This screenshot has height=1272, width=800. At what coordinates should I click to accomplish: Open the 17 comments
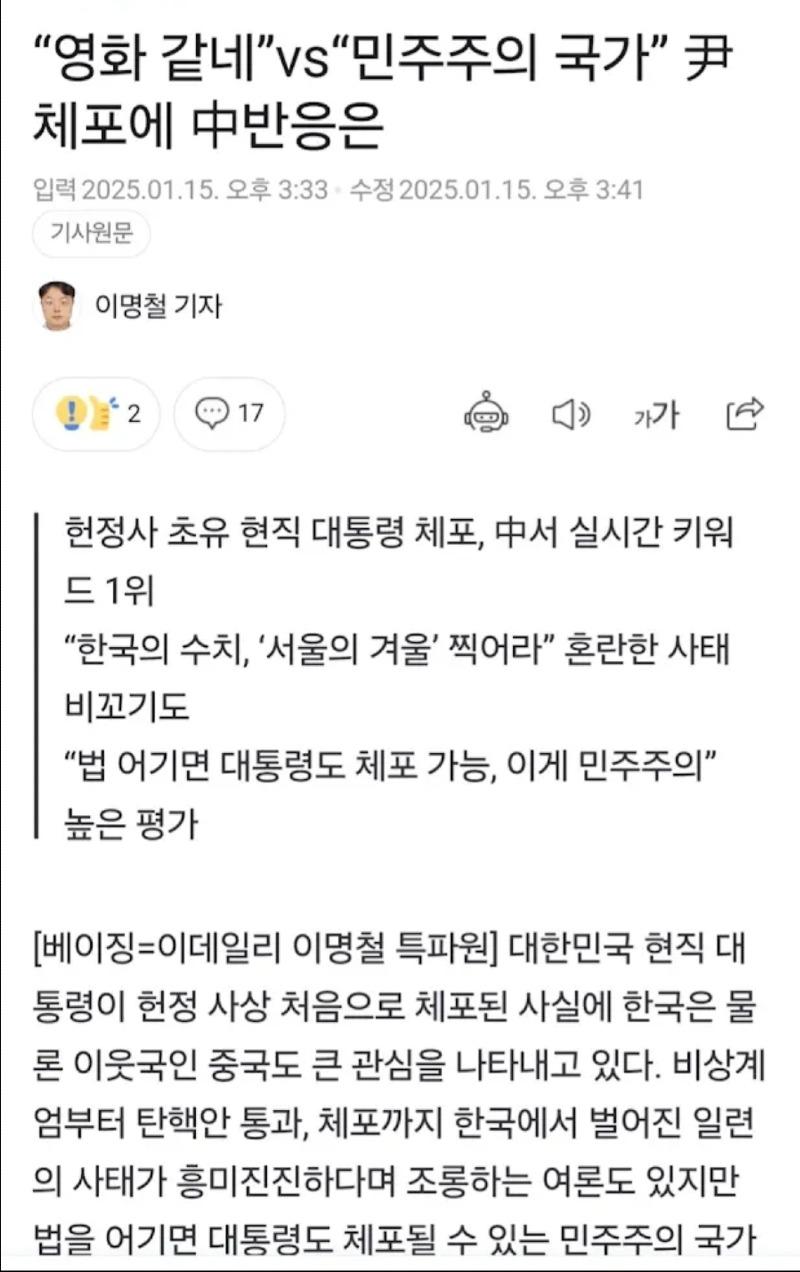(x=229, y=413)
